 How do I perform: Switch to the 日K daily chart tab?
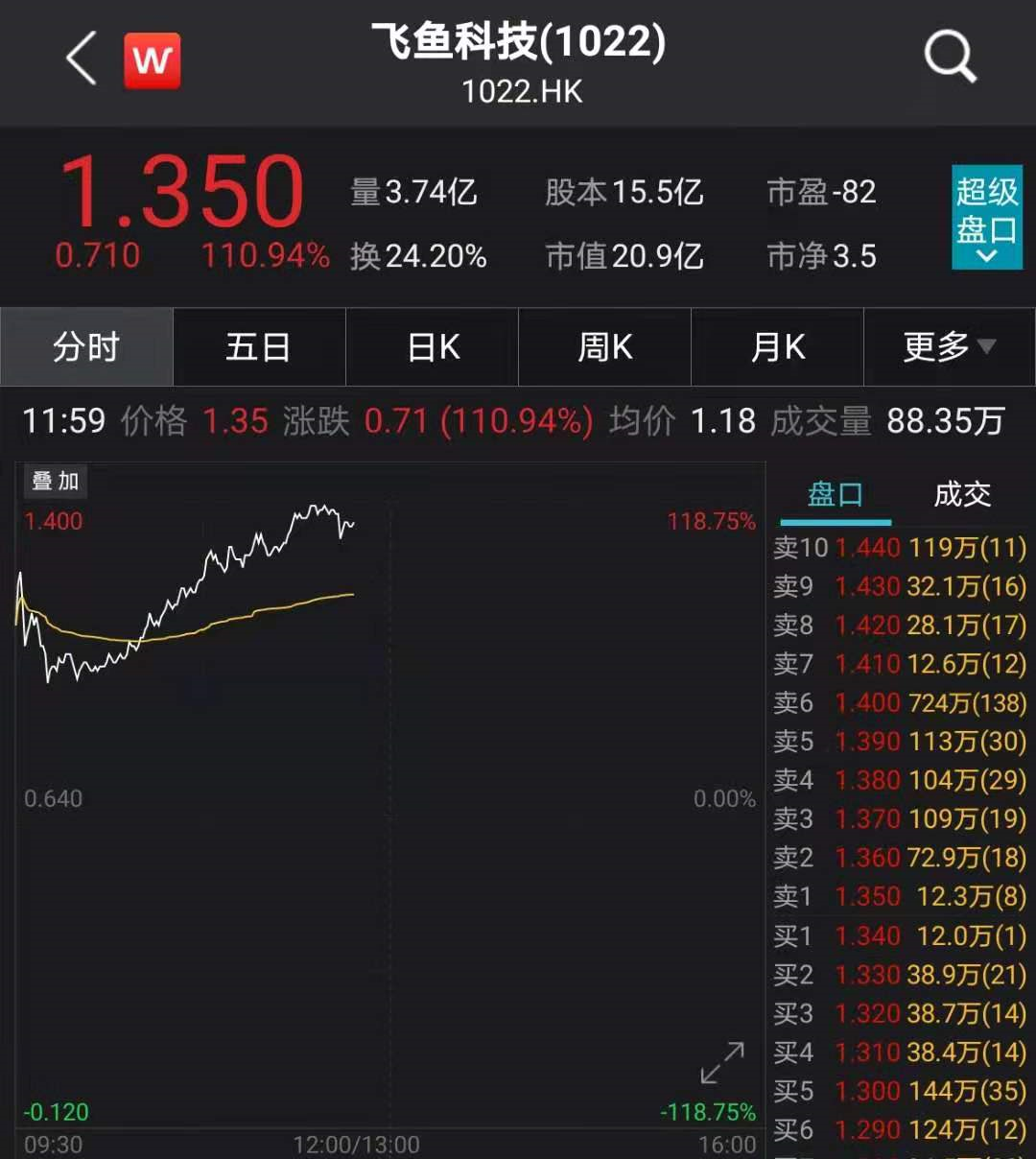(431, 347)
